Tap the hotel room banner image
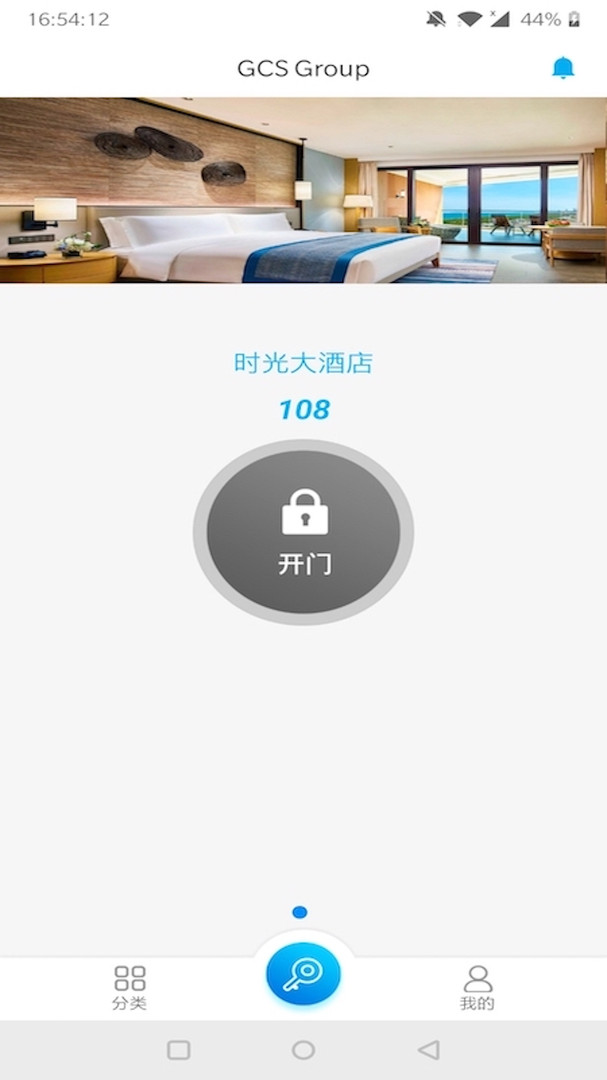 303,190
